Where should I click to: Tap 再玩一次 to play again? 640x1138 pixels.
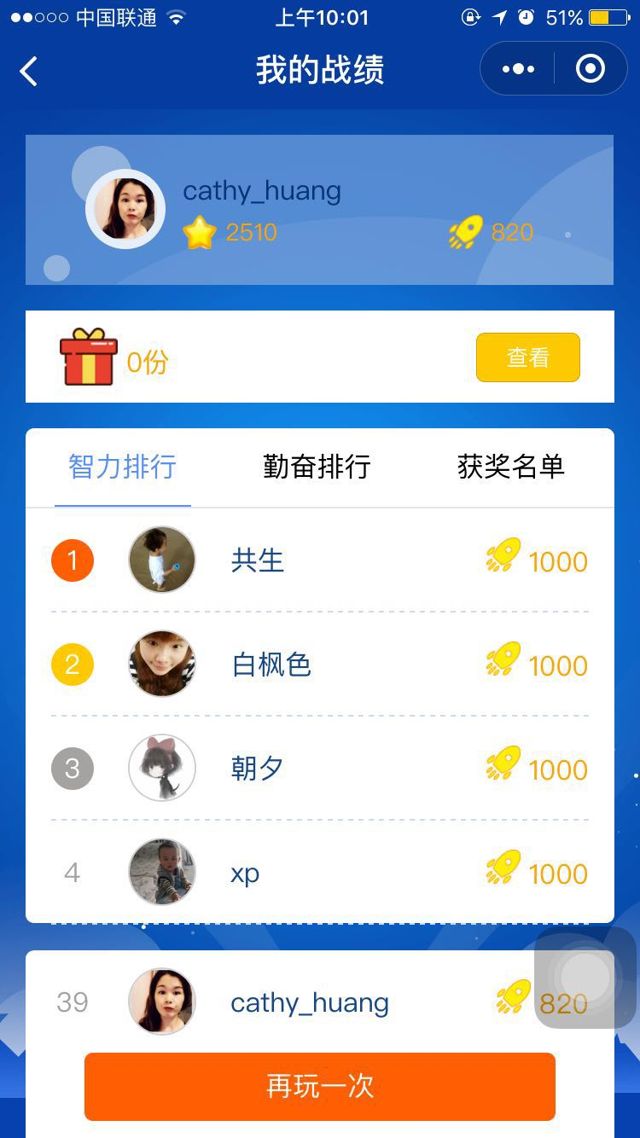tap(319, 1086)
